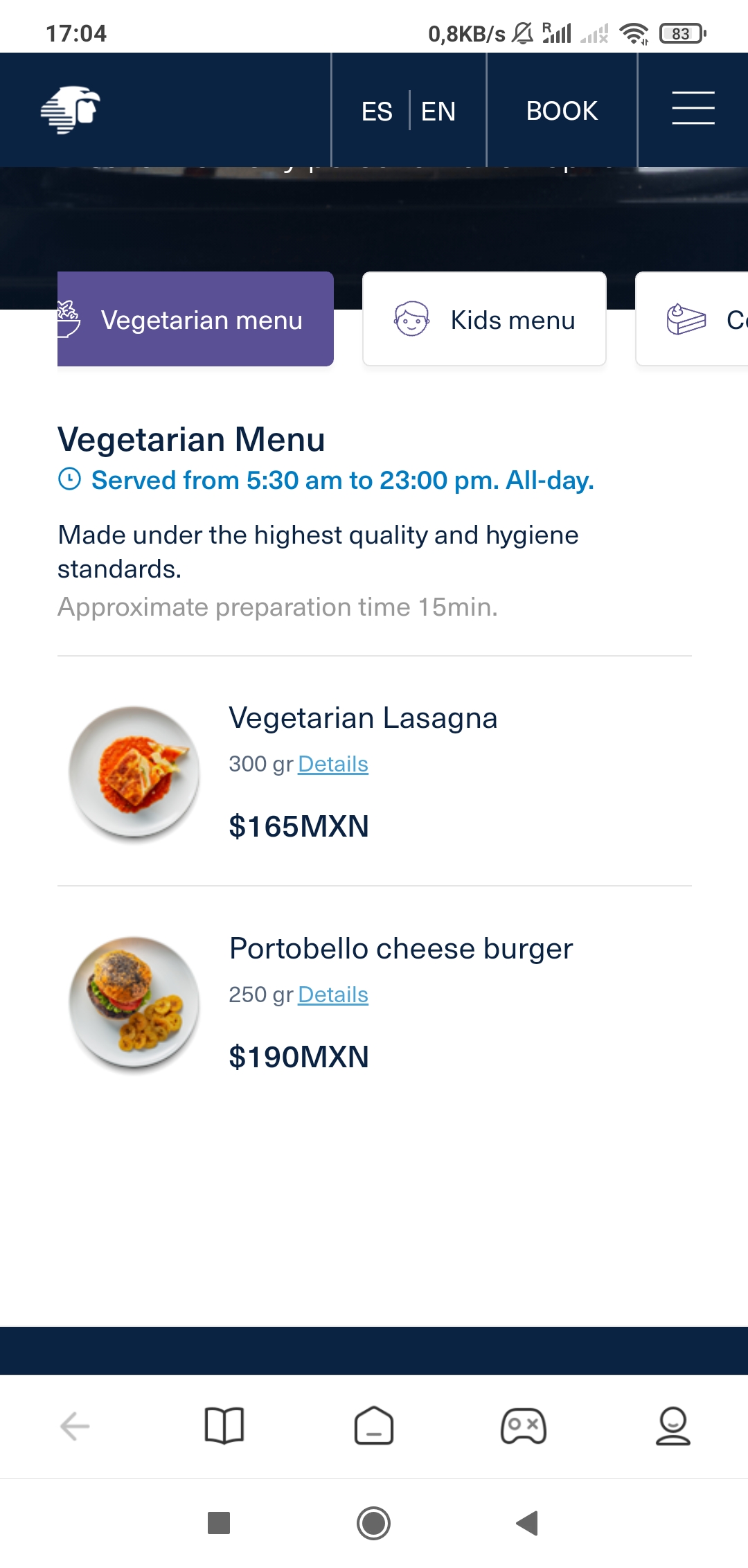The width and height of the screenshot is (748, 1568).
Task: Open the browser home page
Action: [x=374, y=1426]
